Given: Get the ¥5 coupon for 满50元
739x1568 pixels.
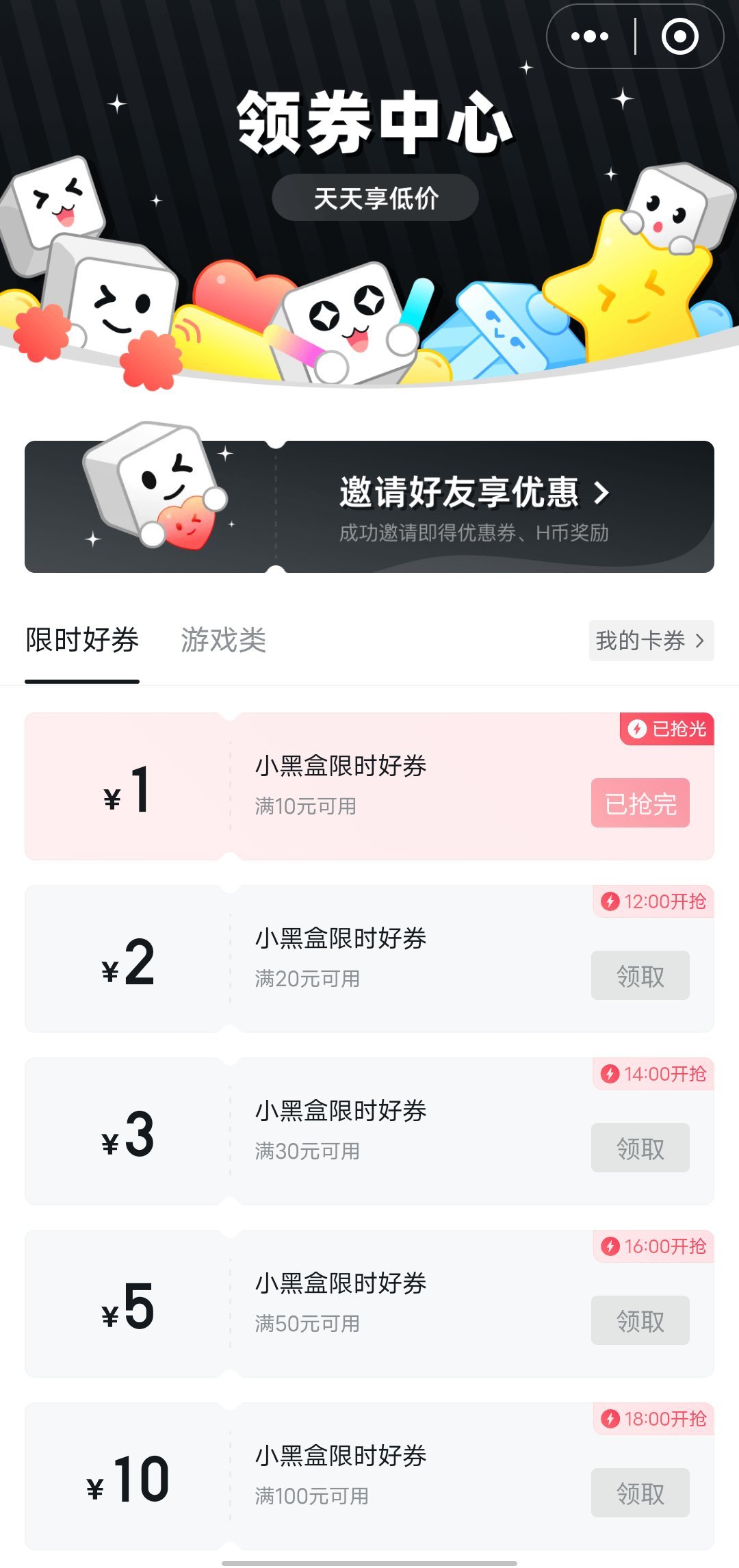Looking at the screenshot, I should (x=640, y=1320).
